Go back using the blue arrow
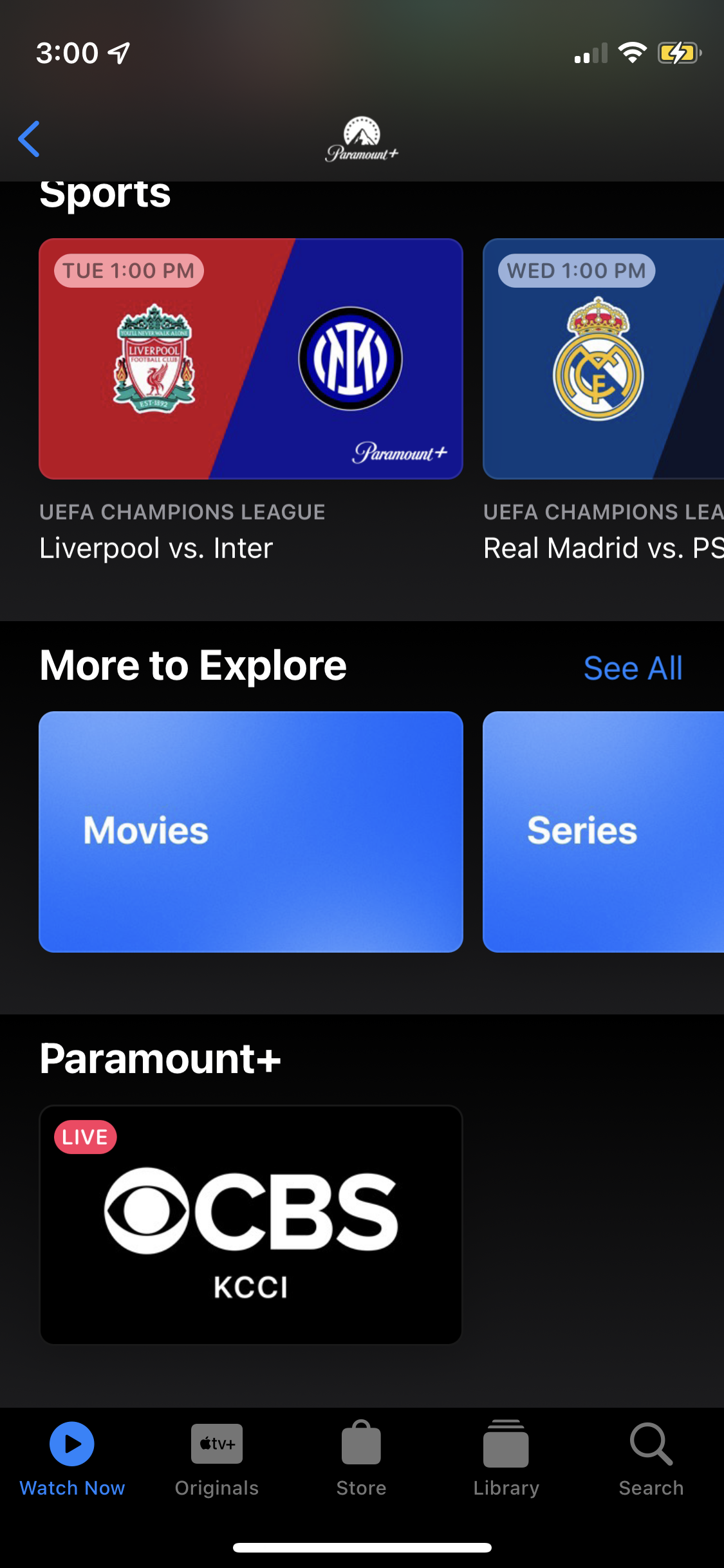 [29, 138]
